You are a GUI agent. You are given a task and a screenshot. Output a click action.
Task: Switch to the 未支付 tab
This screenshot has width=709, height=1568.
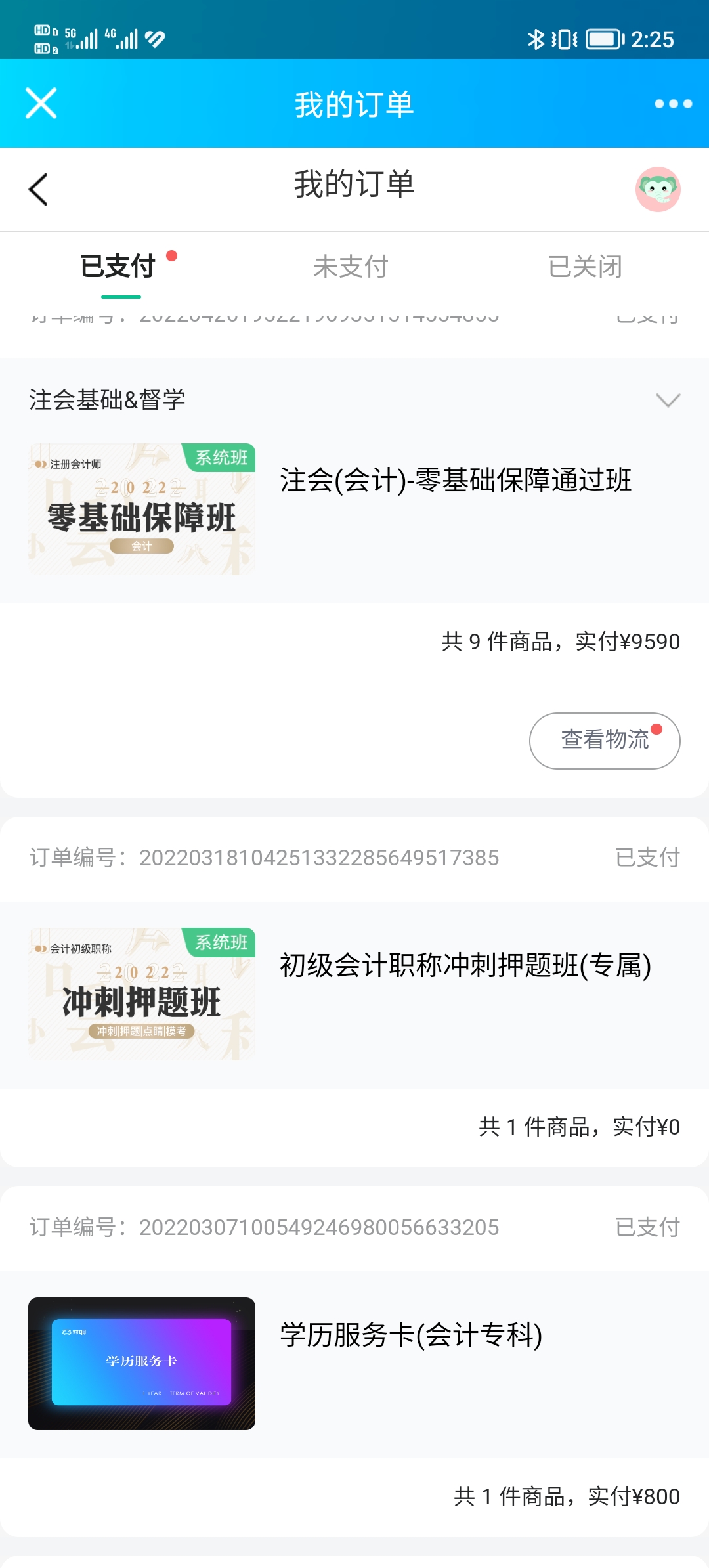[x=351, y=267]
